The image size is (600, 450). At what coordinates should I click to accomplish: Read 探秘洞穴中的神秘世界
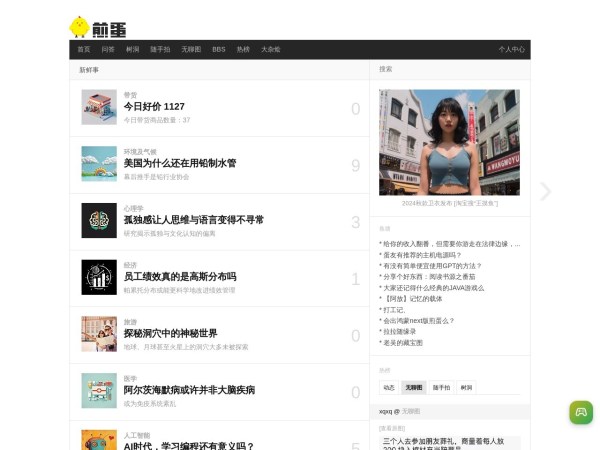[x=170, y=333]
